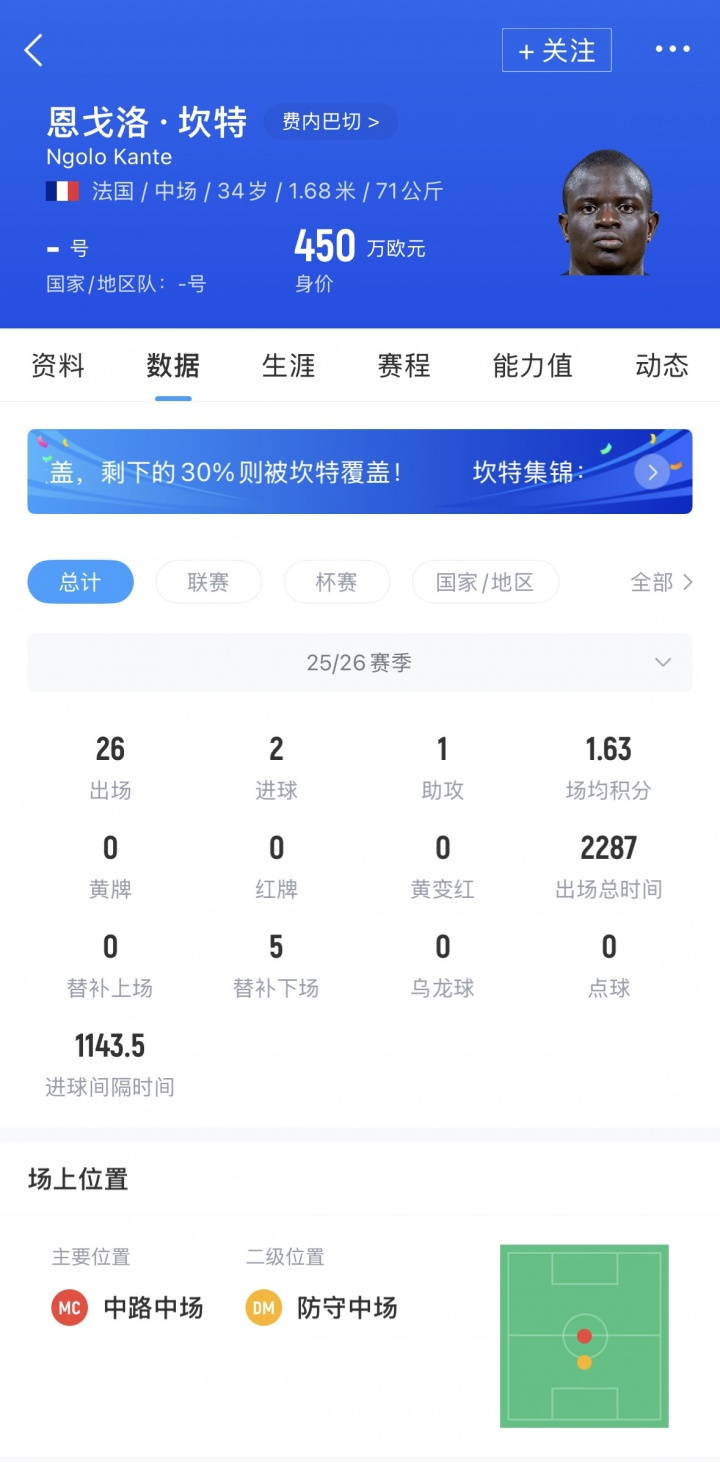Image resolution: width=720 pixels, height=1462 pixels.
Task: Enable the 杯赛 filter pill
Action: click(x=337, y=582)
